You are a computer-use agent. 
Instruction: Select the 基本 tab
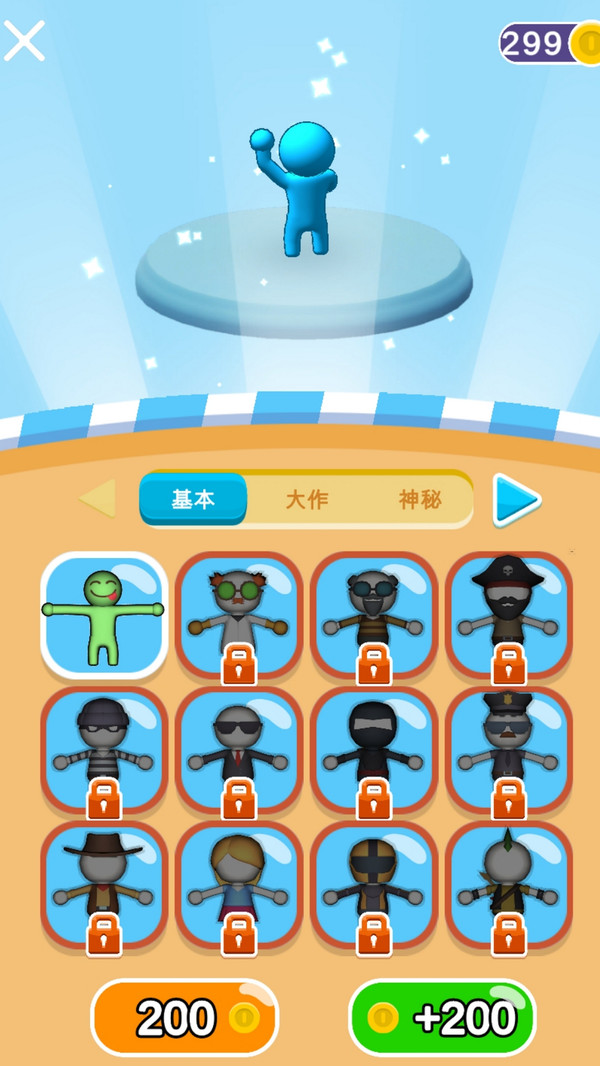(x=193, y=499)
